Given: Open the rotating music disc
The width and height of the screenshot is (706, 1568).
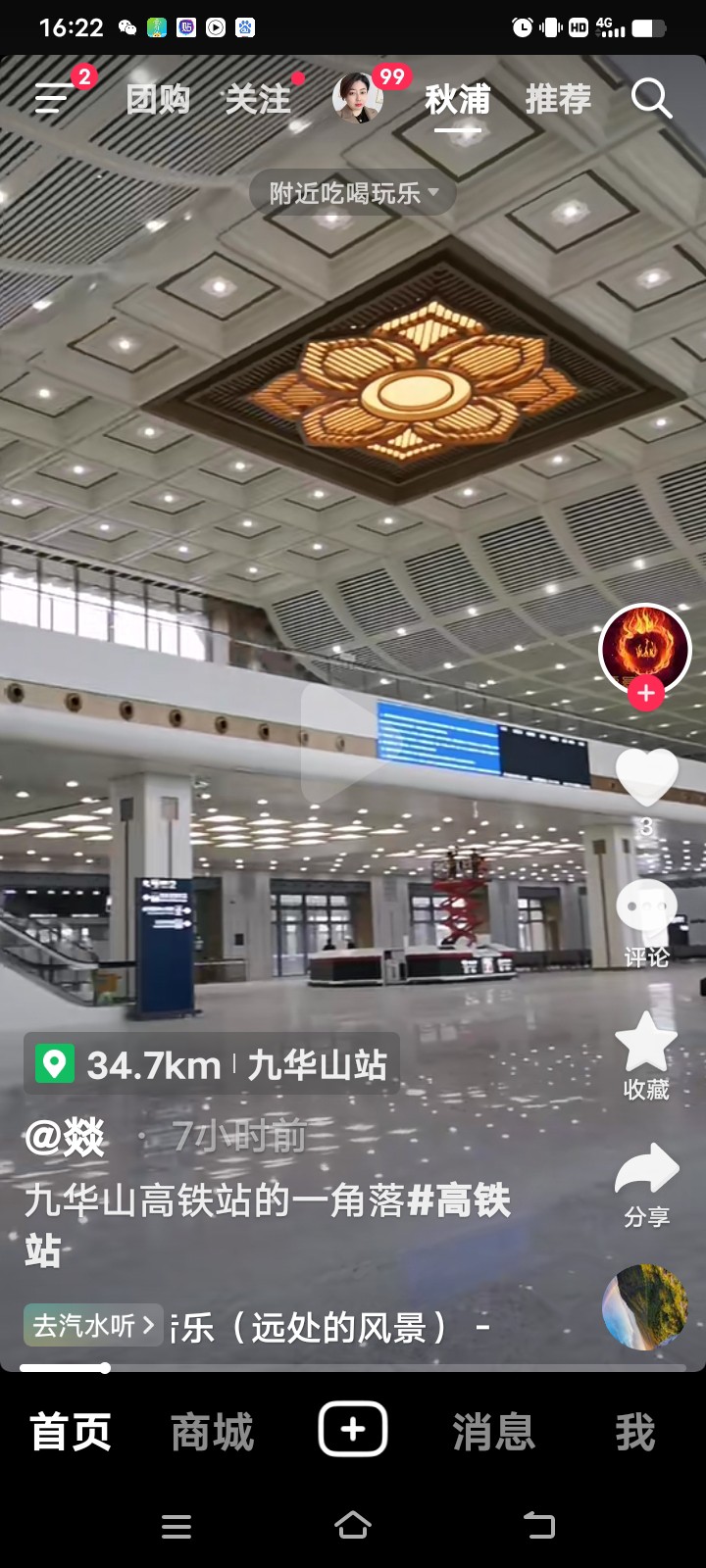Looking at the screenshot, I should tap(644, 1307).
